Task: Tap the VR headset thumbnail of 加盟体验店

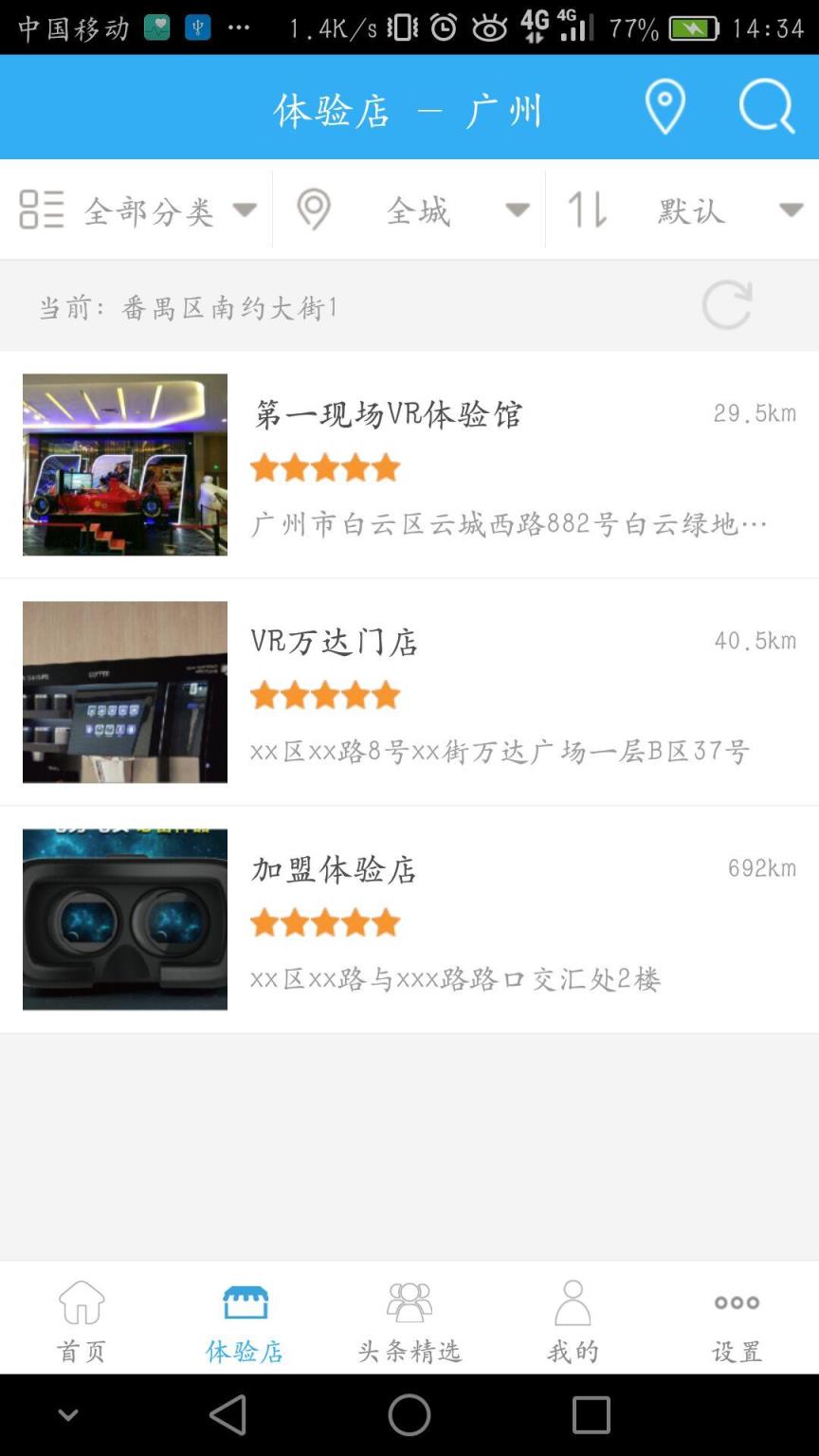Action: [x=124, y=919]
